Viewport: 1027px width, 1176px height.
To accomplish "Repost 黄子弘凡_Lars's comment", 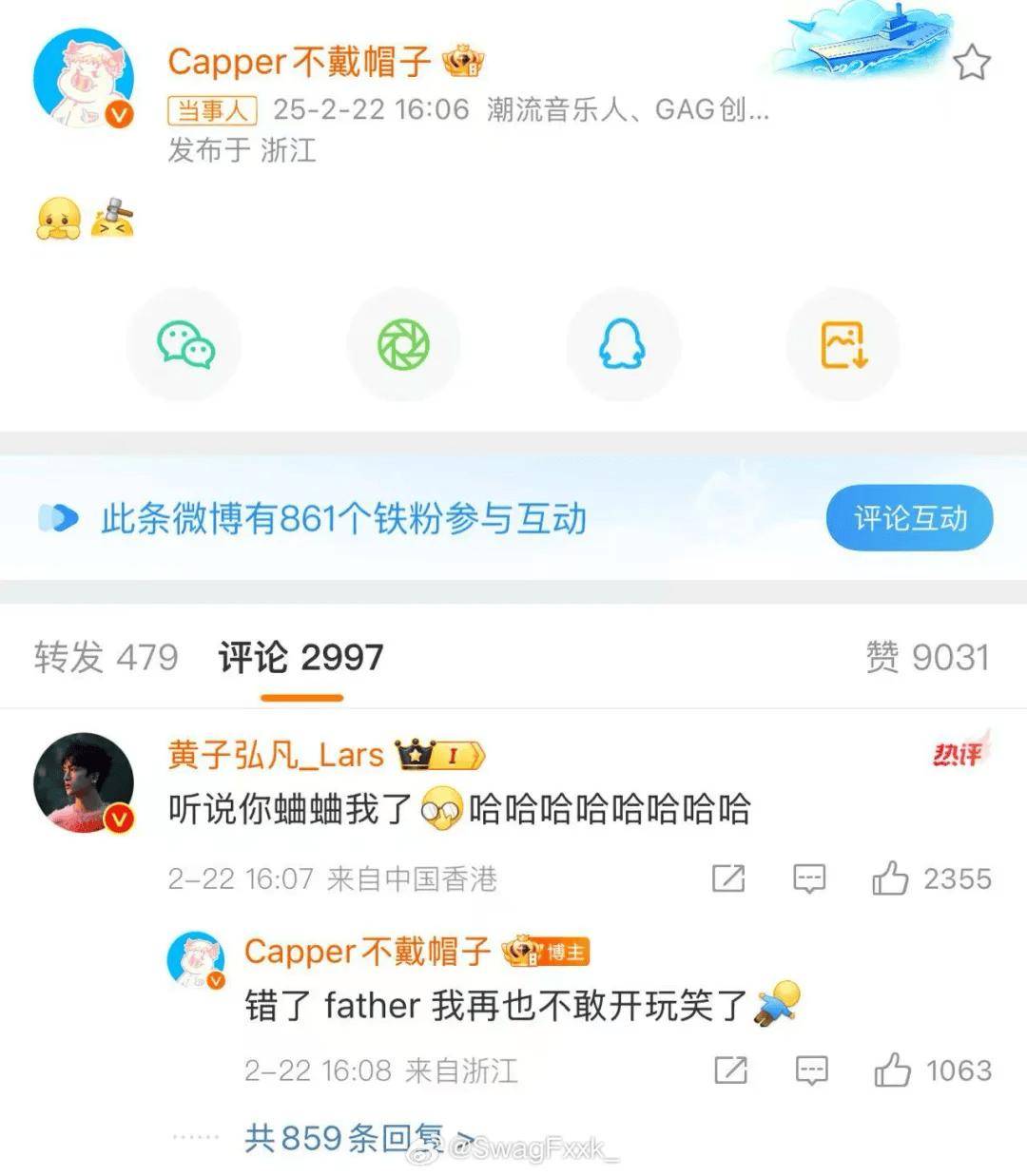I will [728, 878].
